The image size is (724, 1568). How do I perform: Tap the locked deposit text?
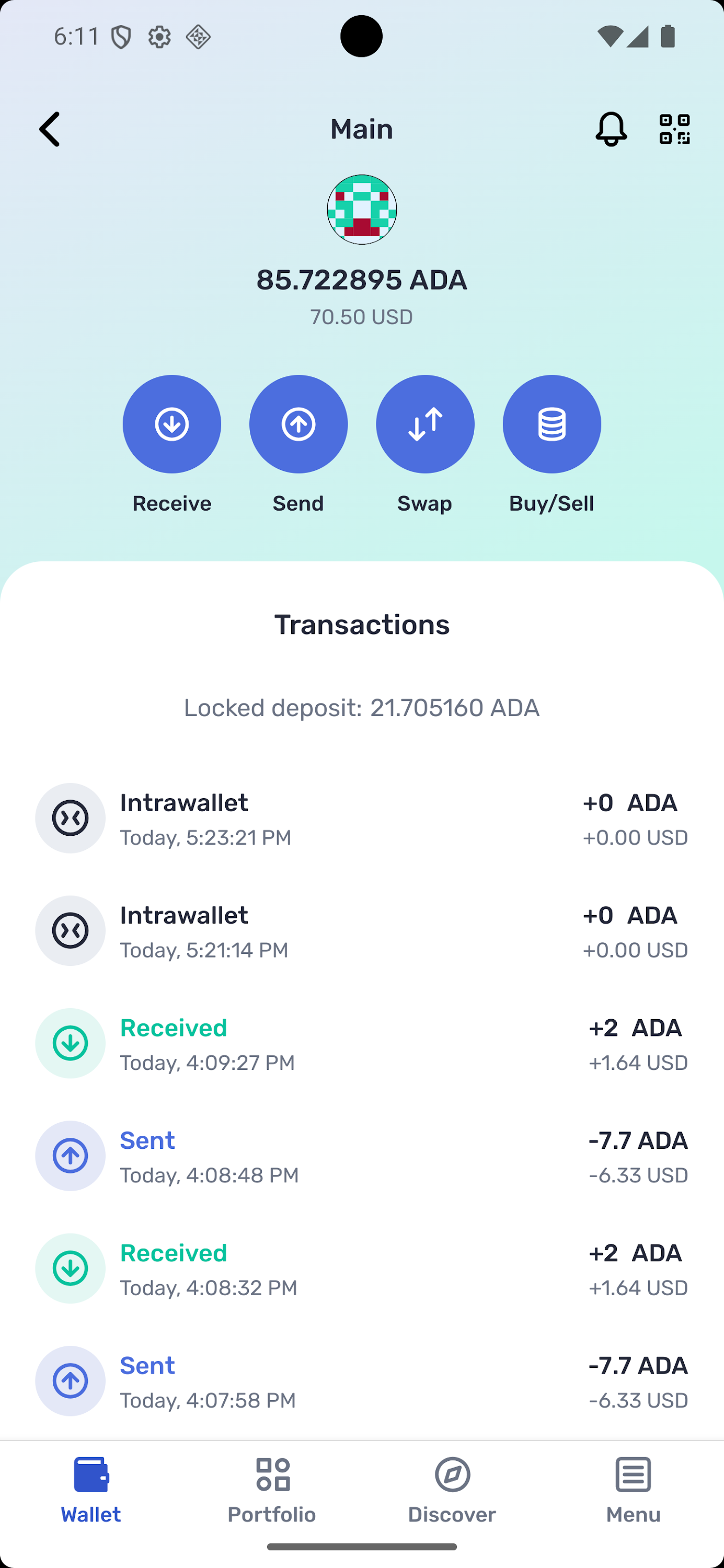tap(362, 707)
